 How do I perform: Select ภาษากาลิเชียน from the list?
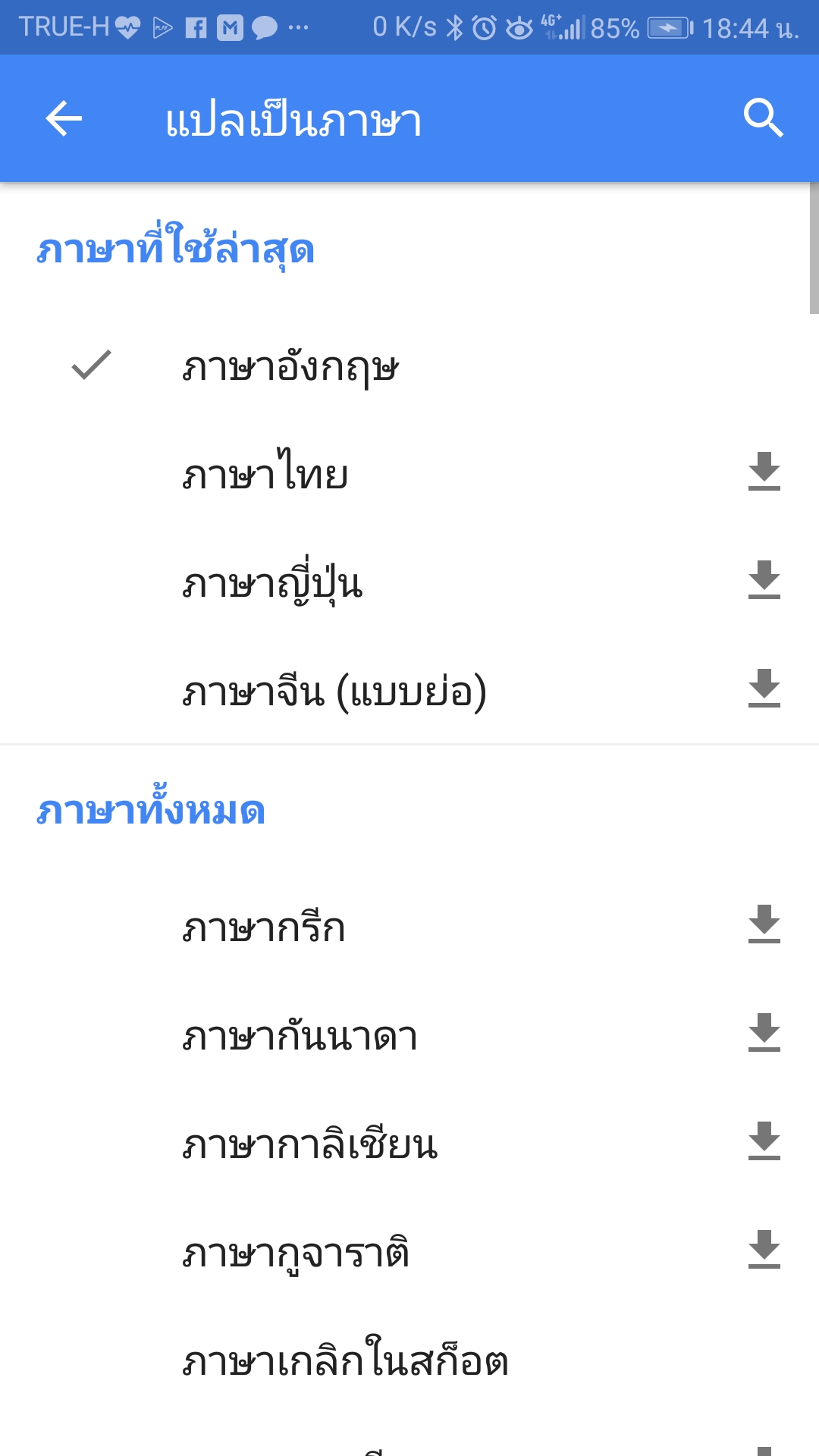coord(310,1144)
